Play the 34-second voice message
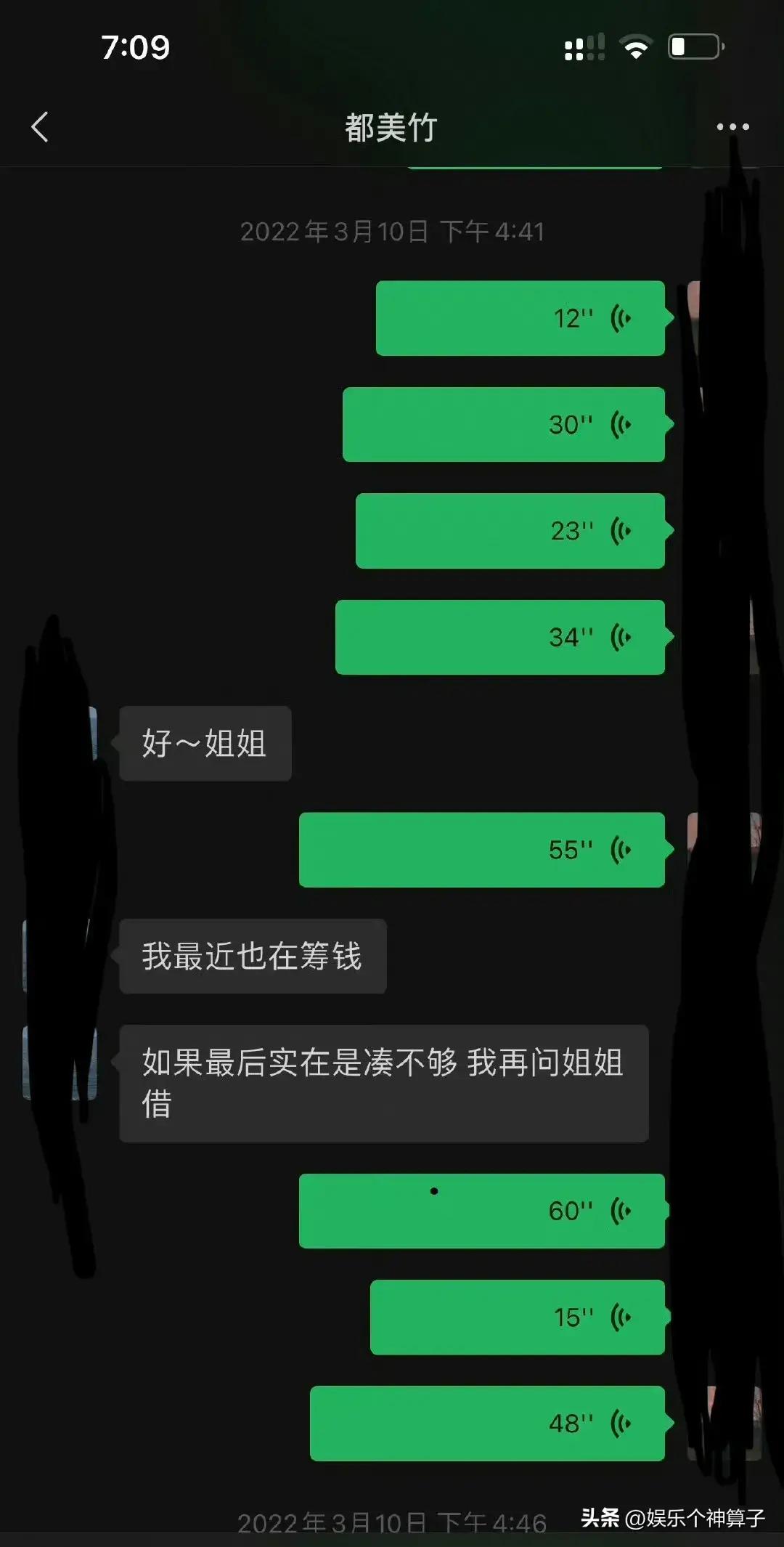 tap(499, 637)
